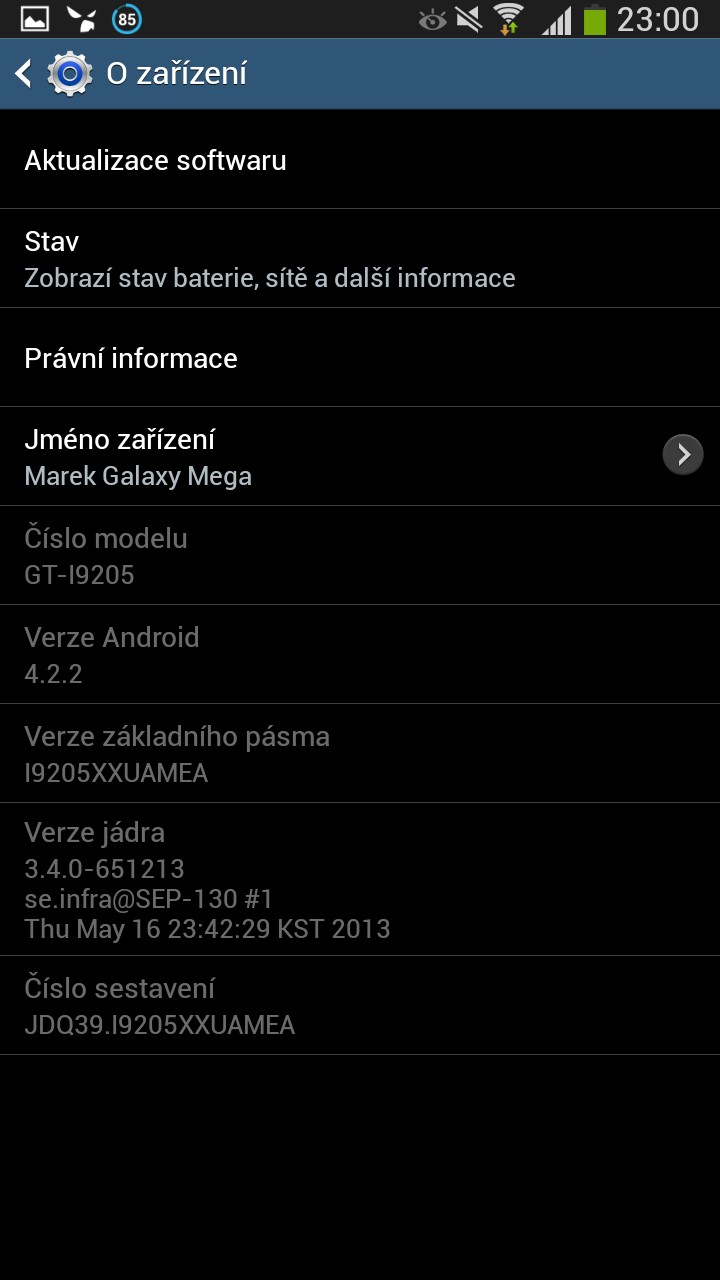Edit Jméno zařízení Marek Galaxy Mega
This screenshot has width=720, height=1280.
[360, 456]
